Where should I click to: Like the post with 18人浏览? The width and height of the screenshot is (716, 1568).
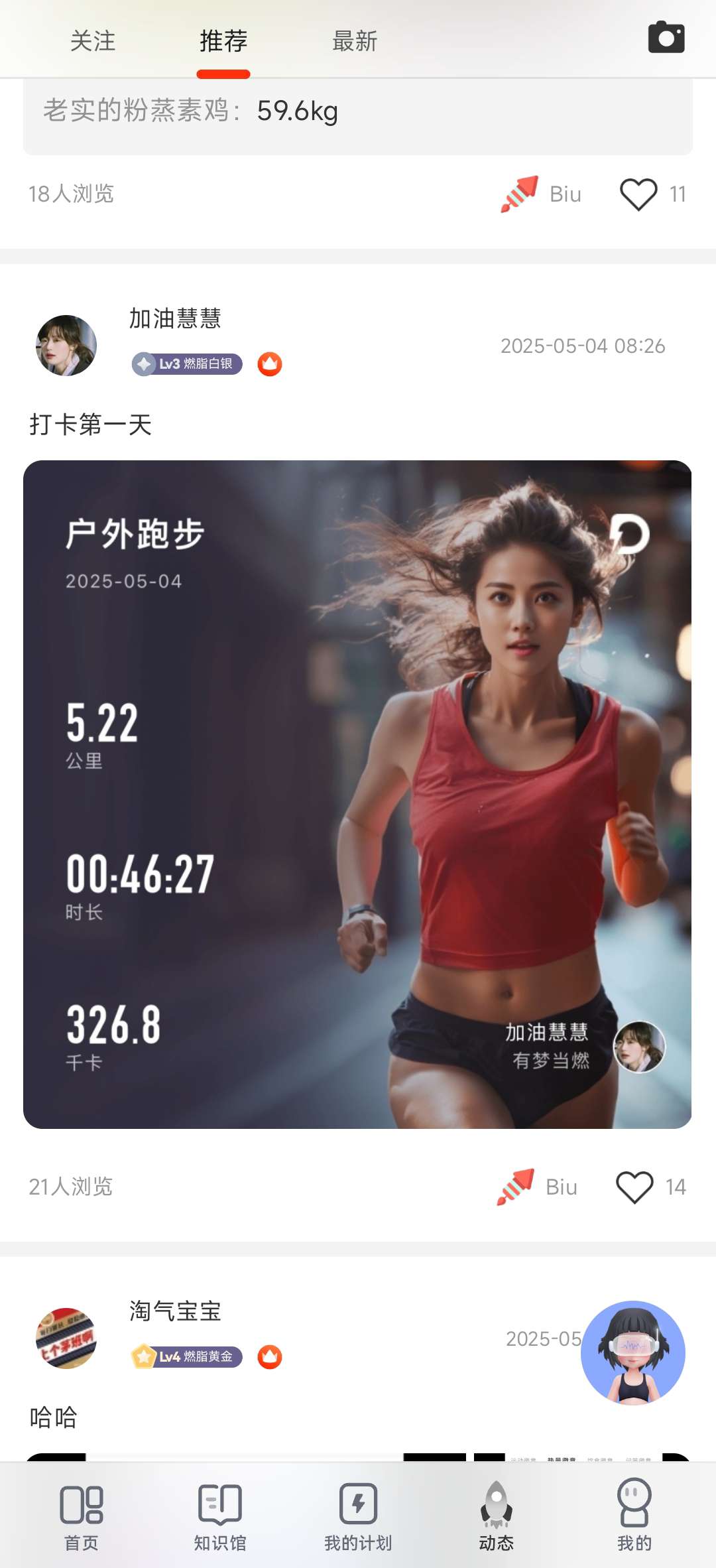tap(638, 194)
